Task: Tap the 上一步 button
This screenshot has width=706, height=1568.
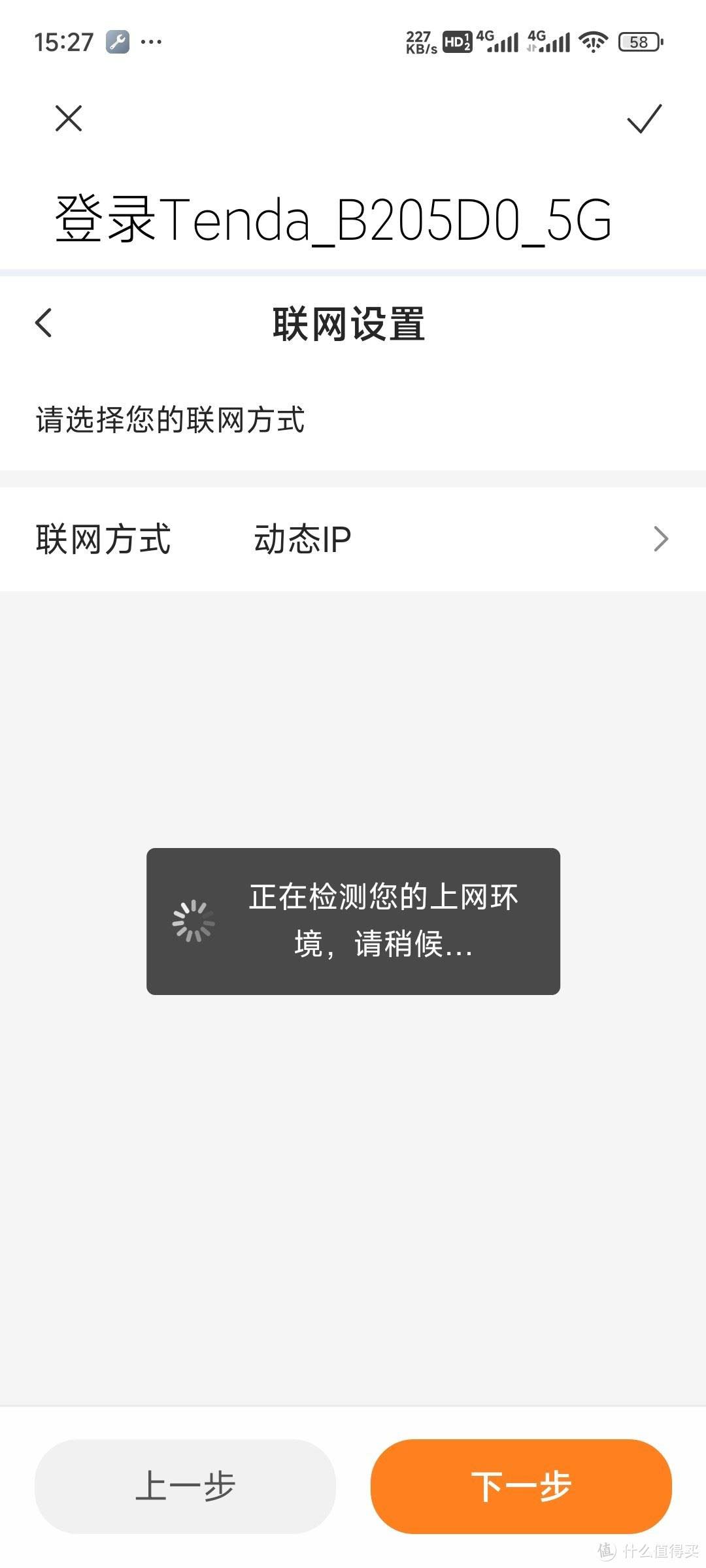Action: pyautogui.click(x=185, y=1486)
